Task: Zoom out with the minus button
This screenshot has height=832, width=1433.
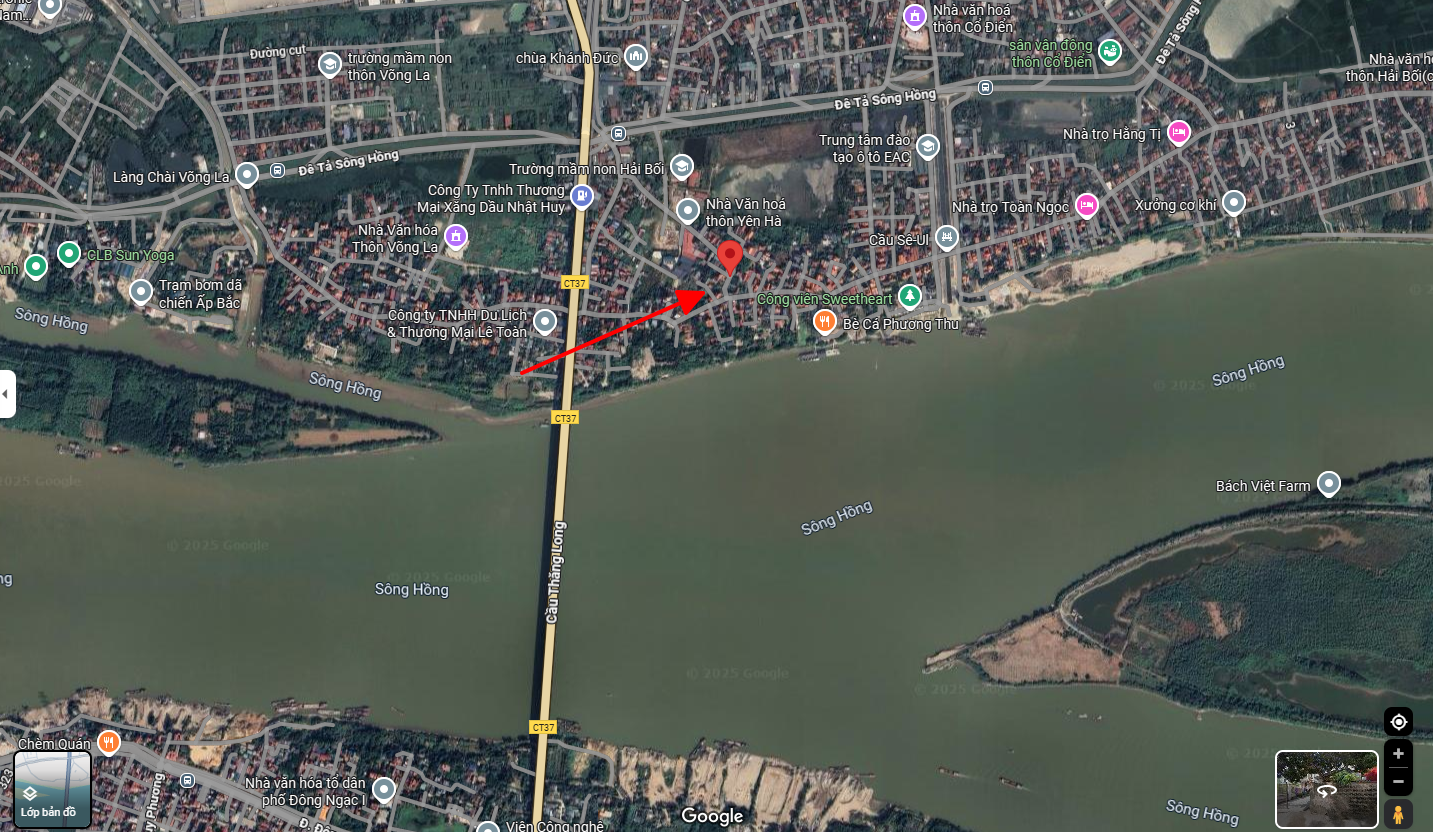Action: [x=1398, y=781]
